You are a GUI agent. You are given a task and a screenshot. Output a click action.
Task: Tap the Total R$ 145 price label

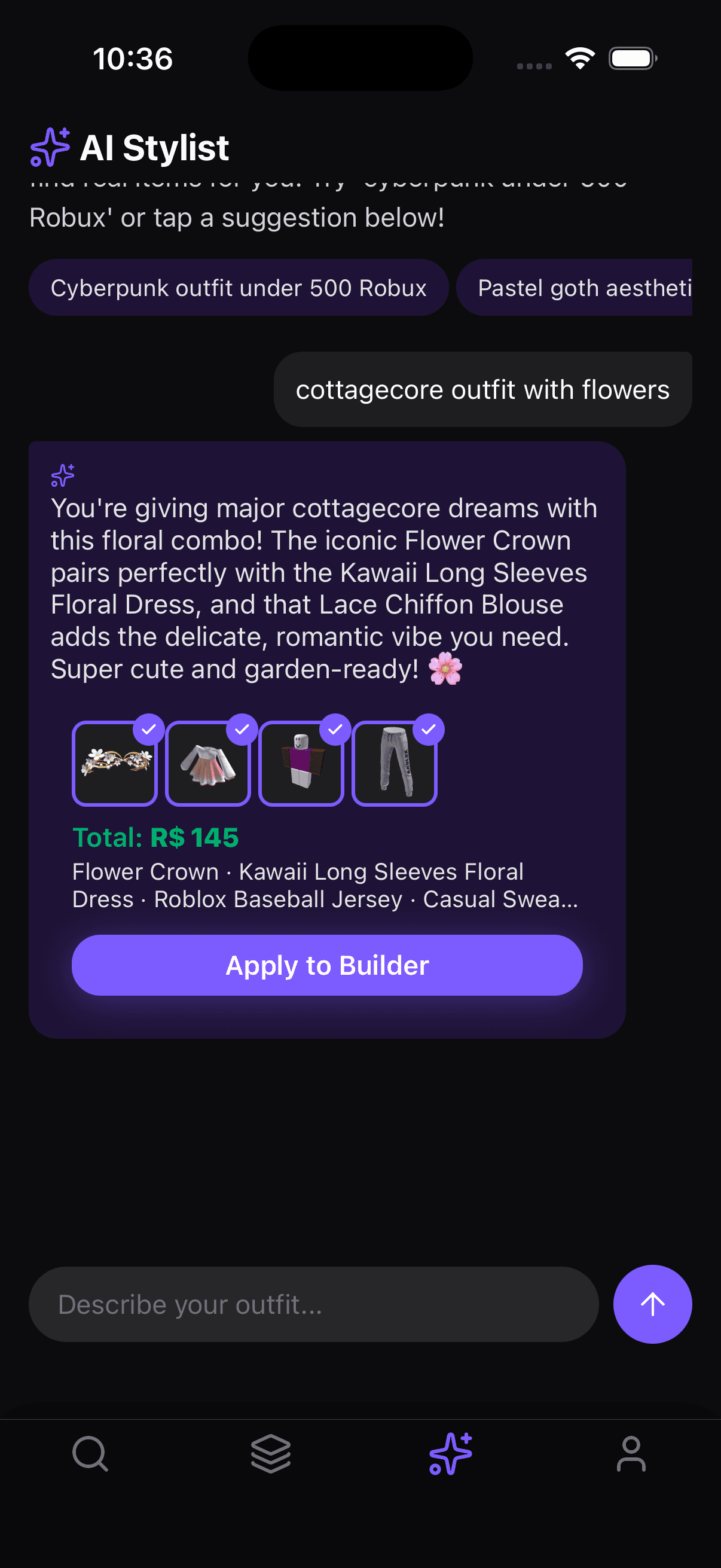[x=156, y=838]
